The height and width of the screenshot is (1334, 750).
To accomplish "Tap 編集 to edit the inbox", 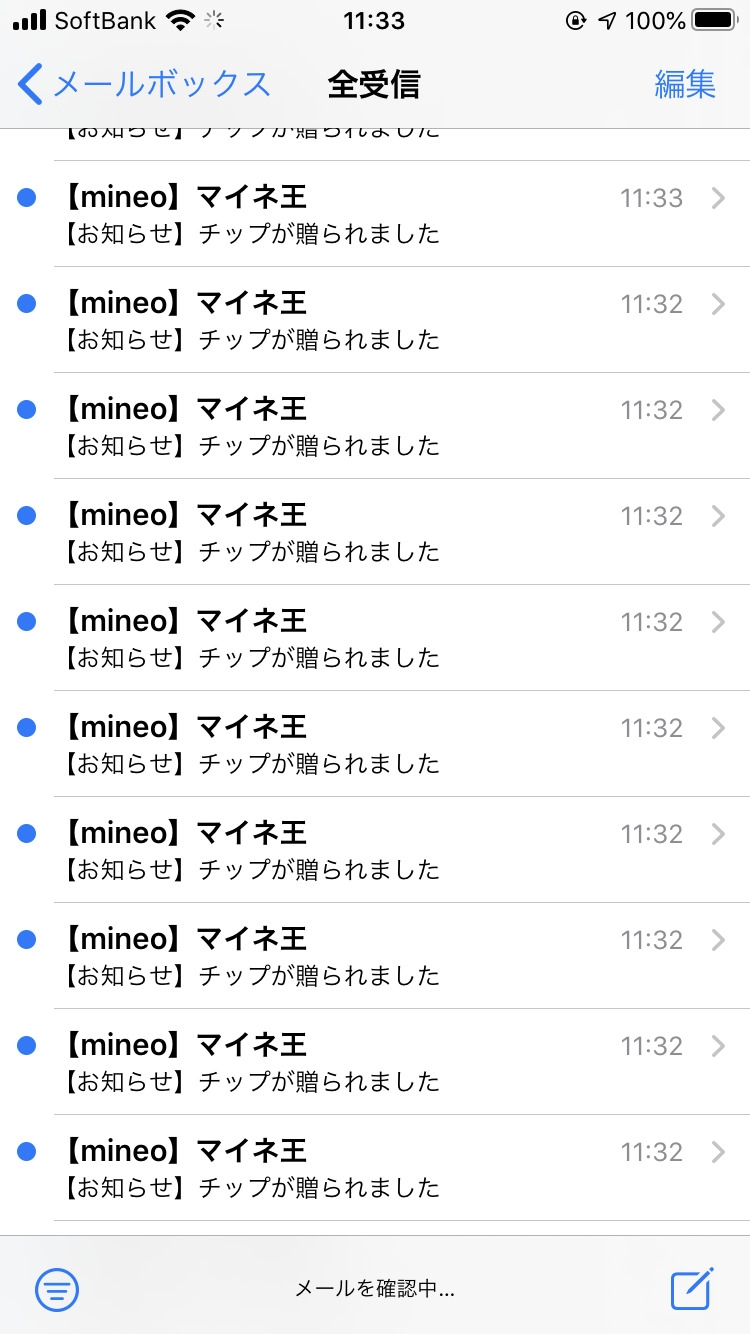I will coord(685,84).
